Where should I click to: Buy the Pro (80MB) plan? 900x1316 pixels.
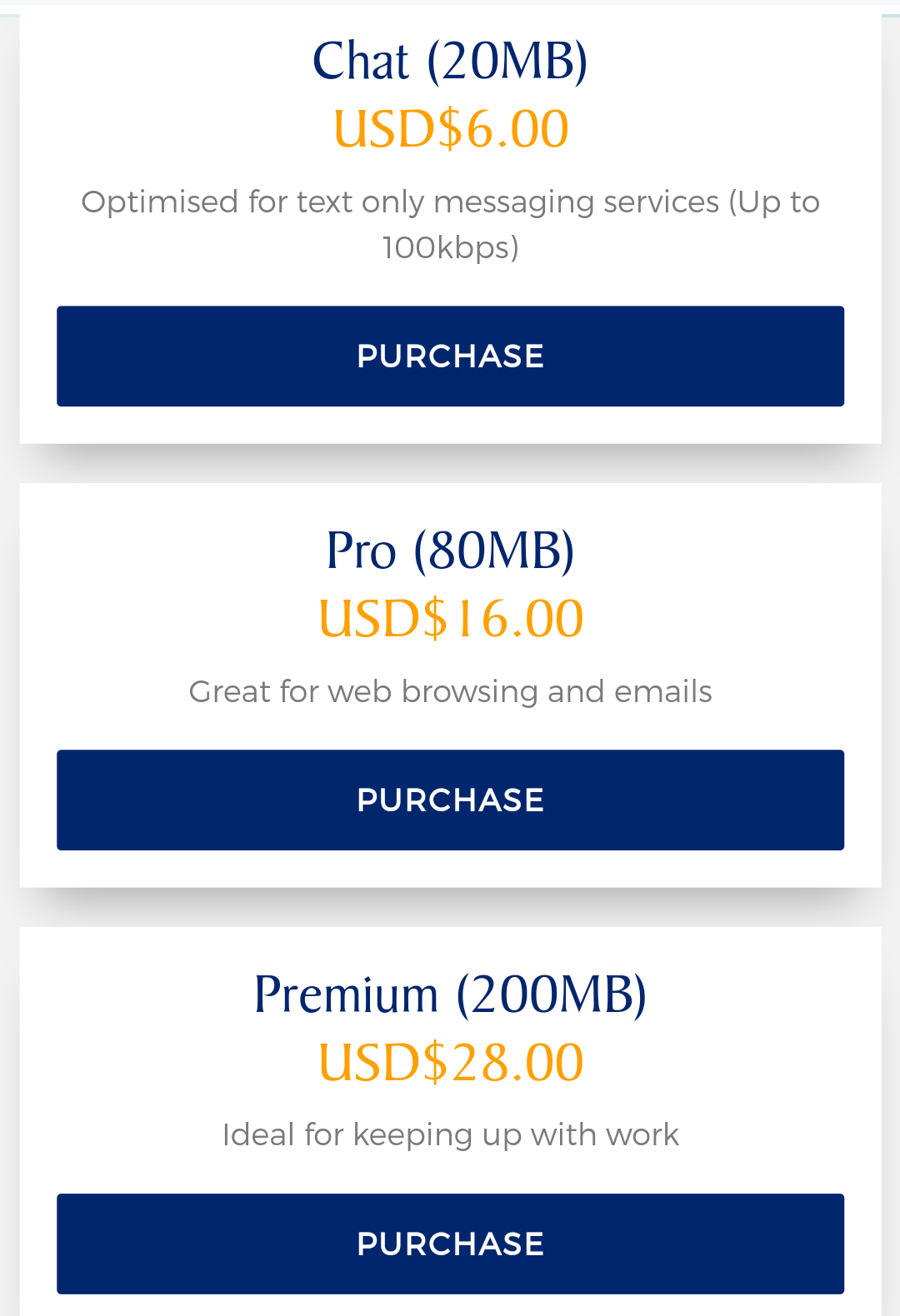[x=450, y=800]
